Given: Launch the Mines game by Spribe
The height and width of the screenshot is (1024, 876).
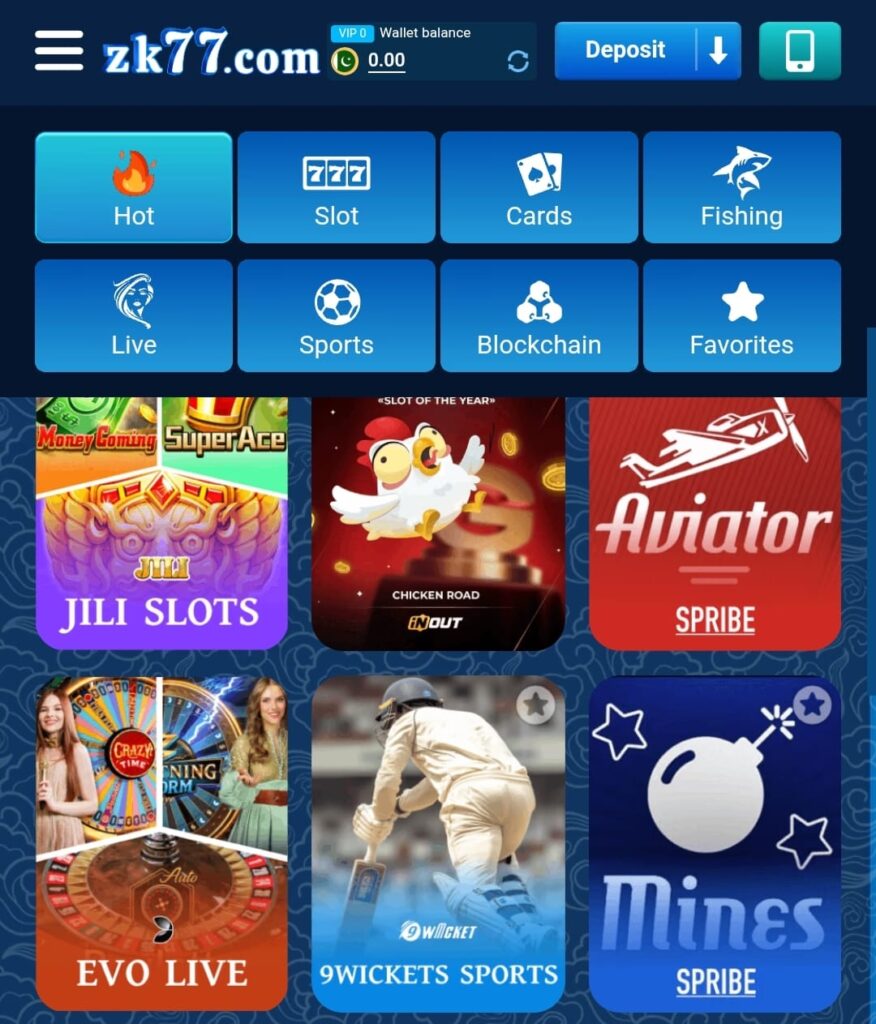Looking at the screenshot, I should pyautogui.click(x=714, y=860).
